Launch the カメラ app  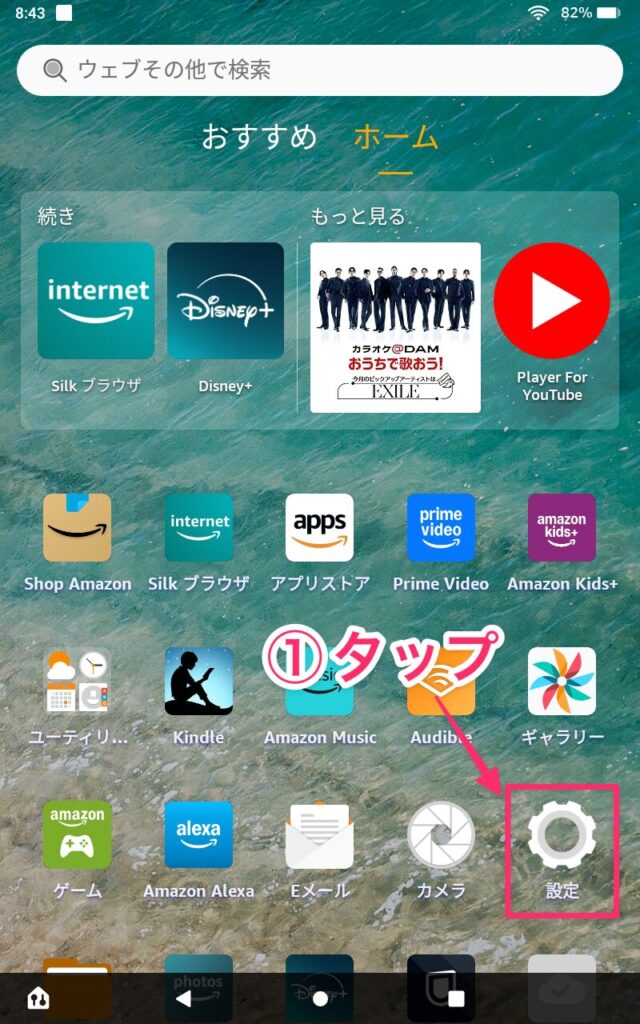point(440,836)
